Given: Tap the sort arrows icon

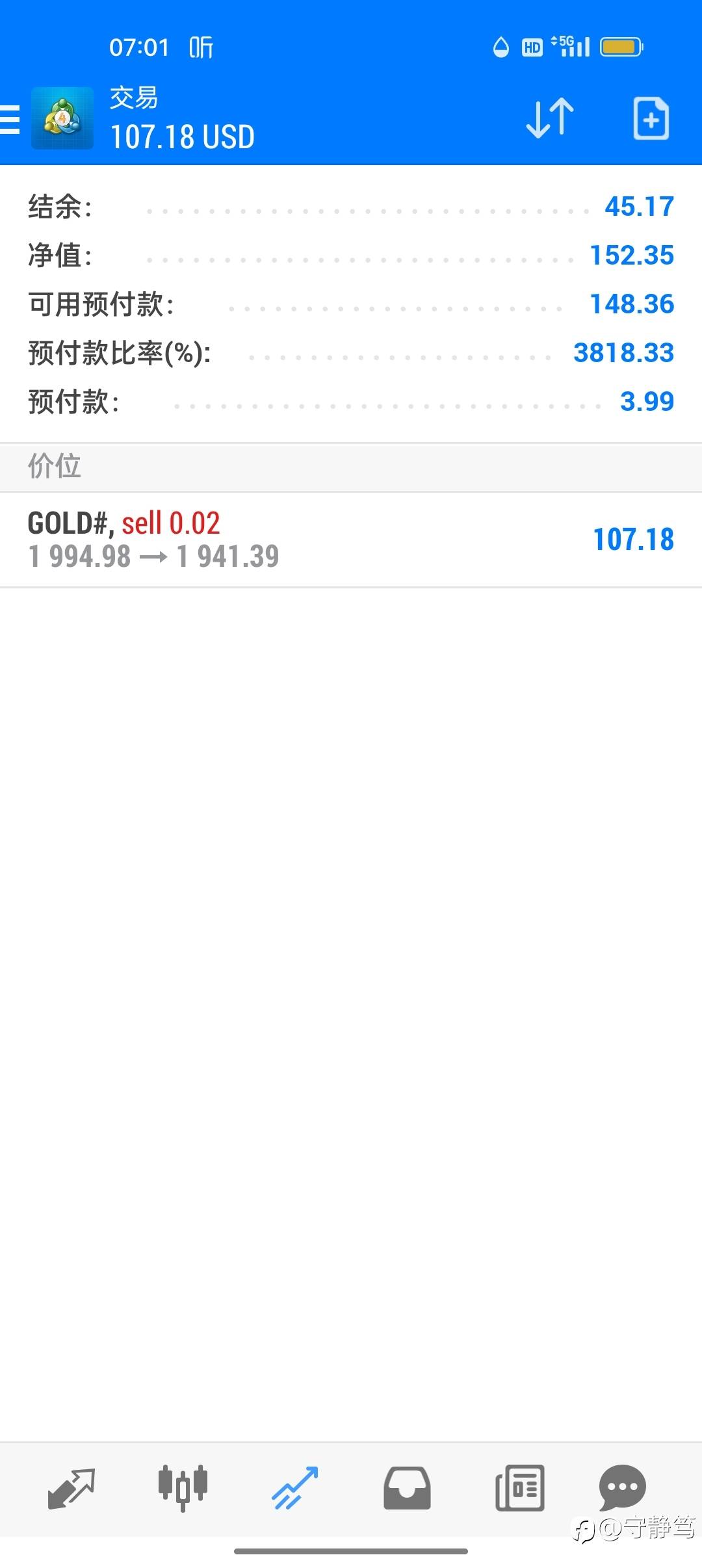Looking at the screenshot, I should click(550, 118).
